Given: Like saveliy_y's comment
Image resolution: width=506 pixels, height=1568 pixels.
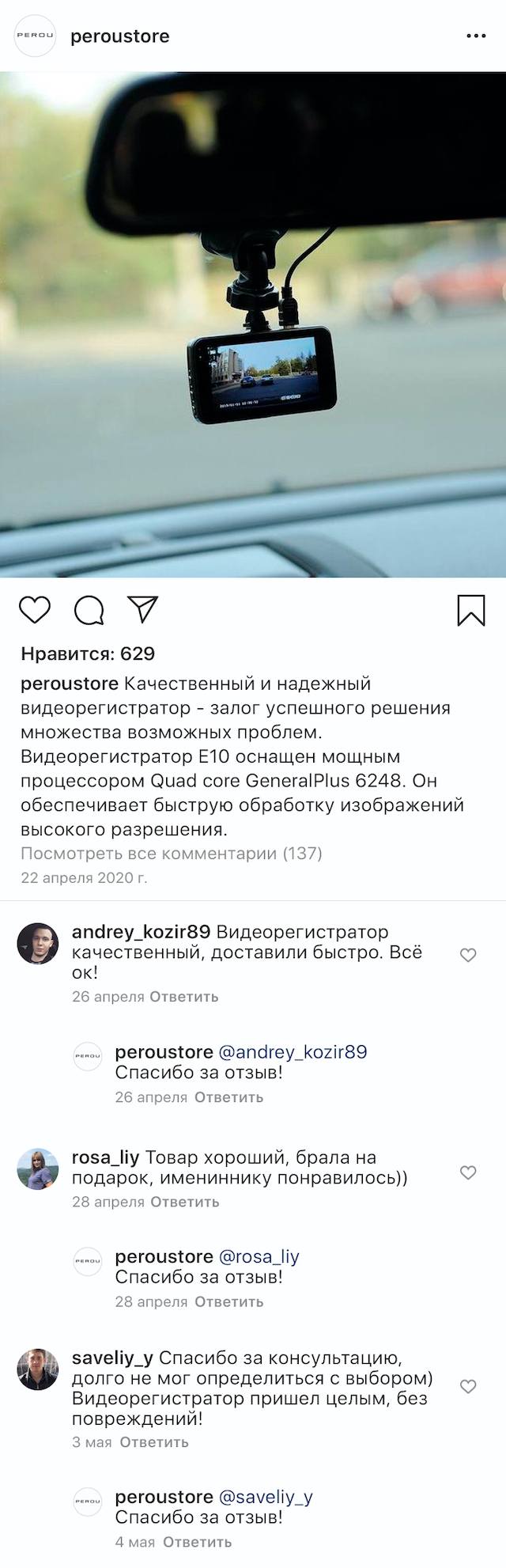Looking at the screenshot, I should tap(468, 1386).
